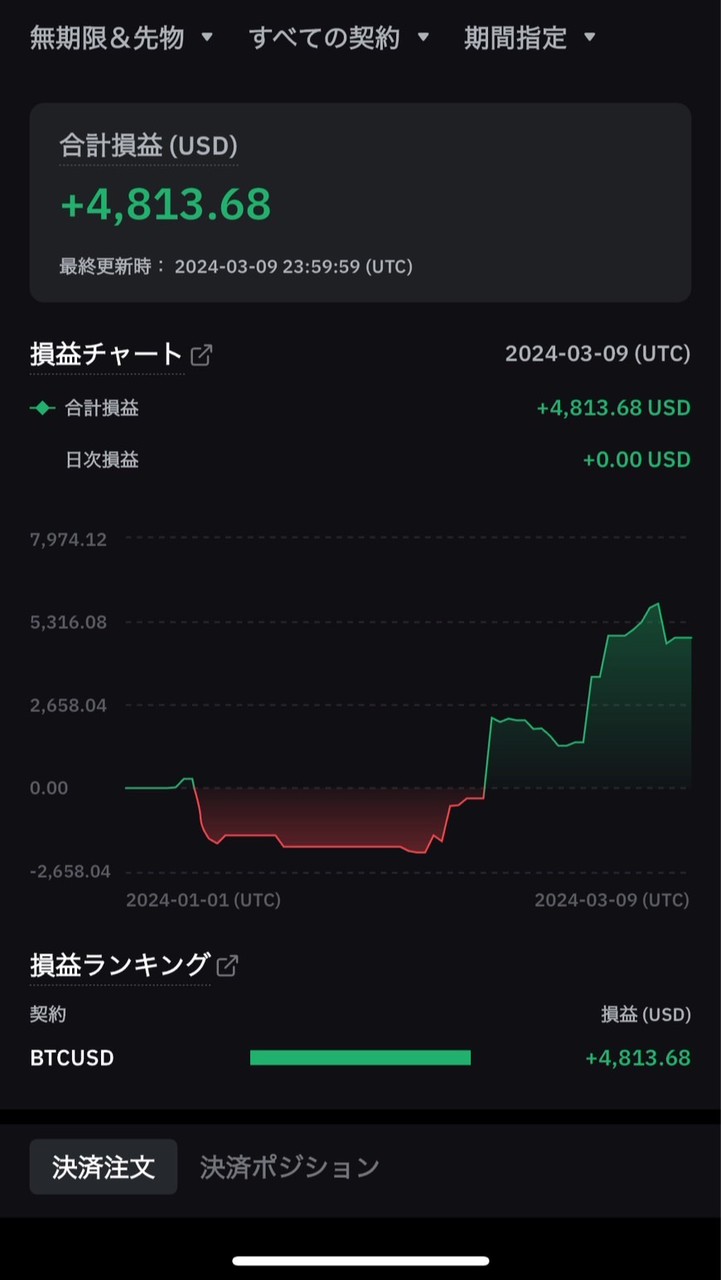Switch to the 決済注文 tab
Screen dimensions: 721x1280
coord(103,1167)
